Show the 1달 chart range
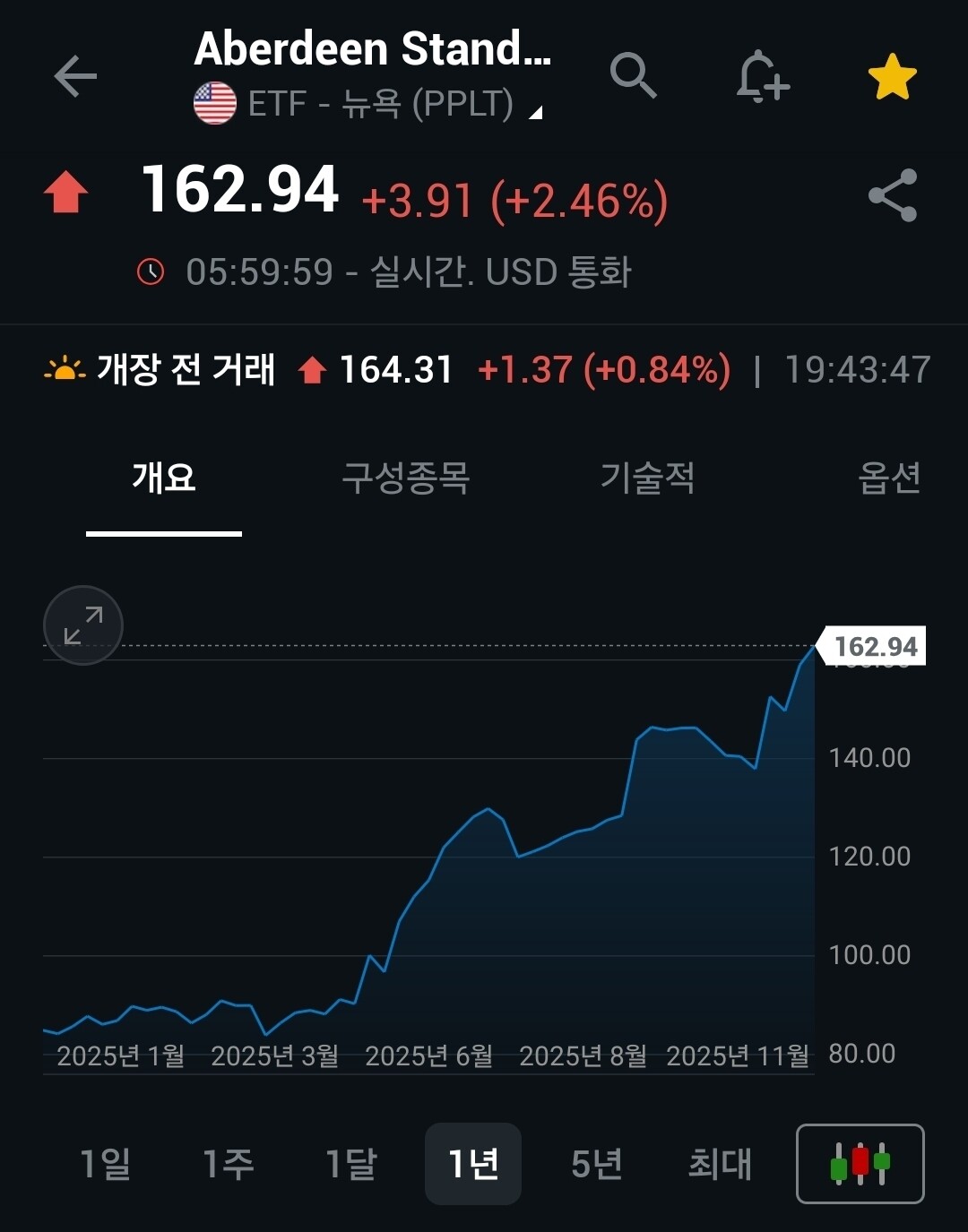968x1232 pixels. [x=350, y=1164]
